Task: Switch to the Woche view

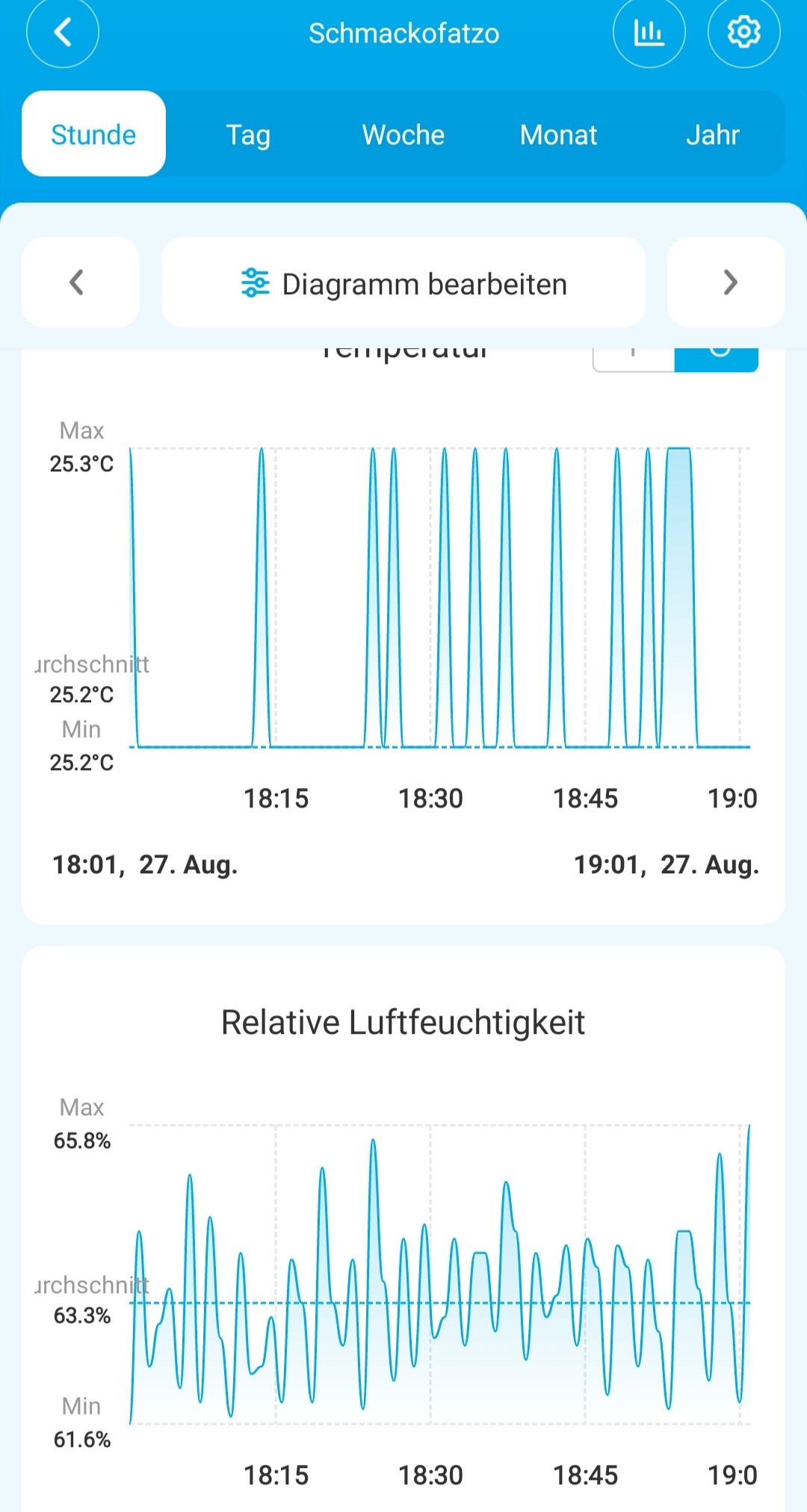Action: 403,134
